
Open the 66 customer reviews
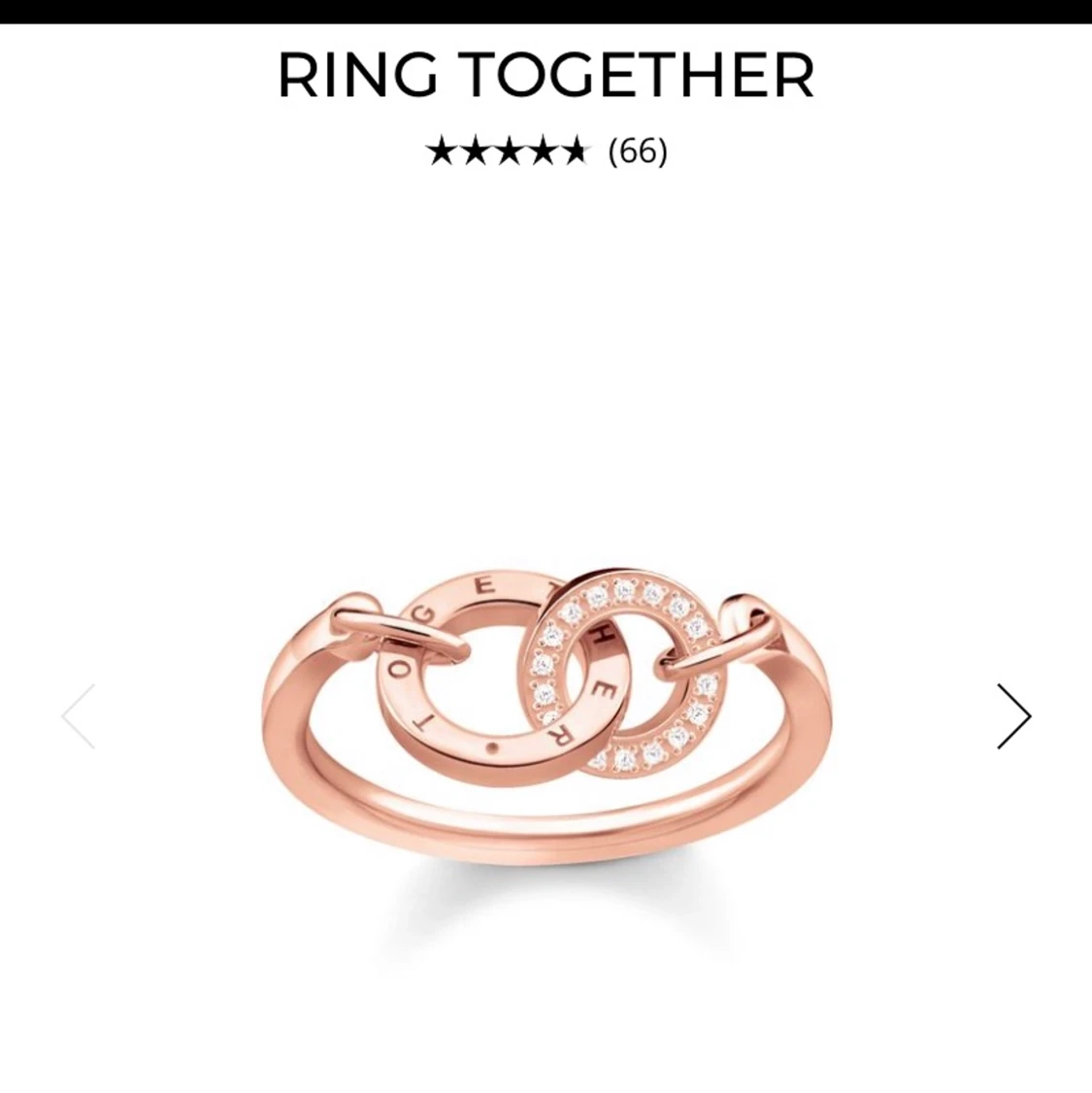[x=638, y=150]
